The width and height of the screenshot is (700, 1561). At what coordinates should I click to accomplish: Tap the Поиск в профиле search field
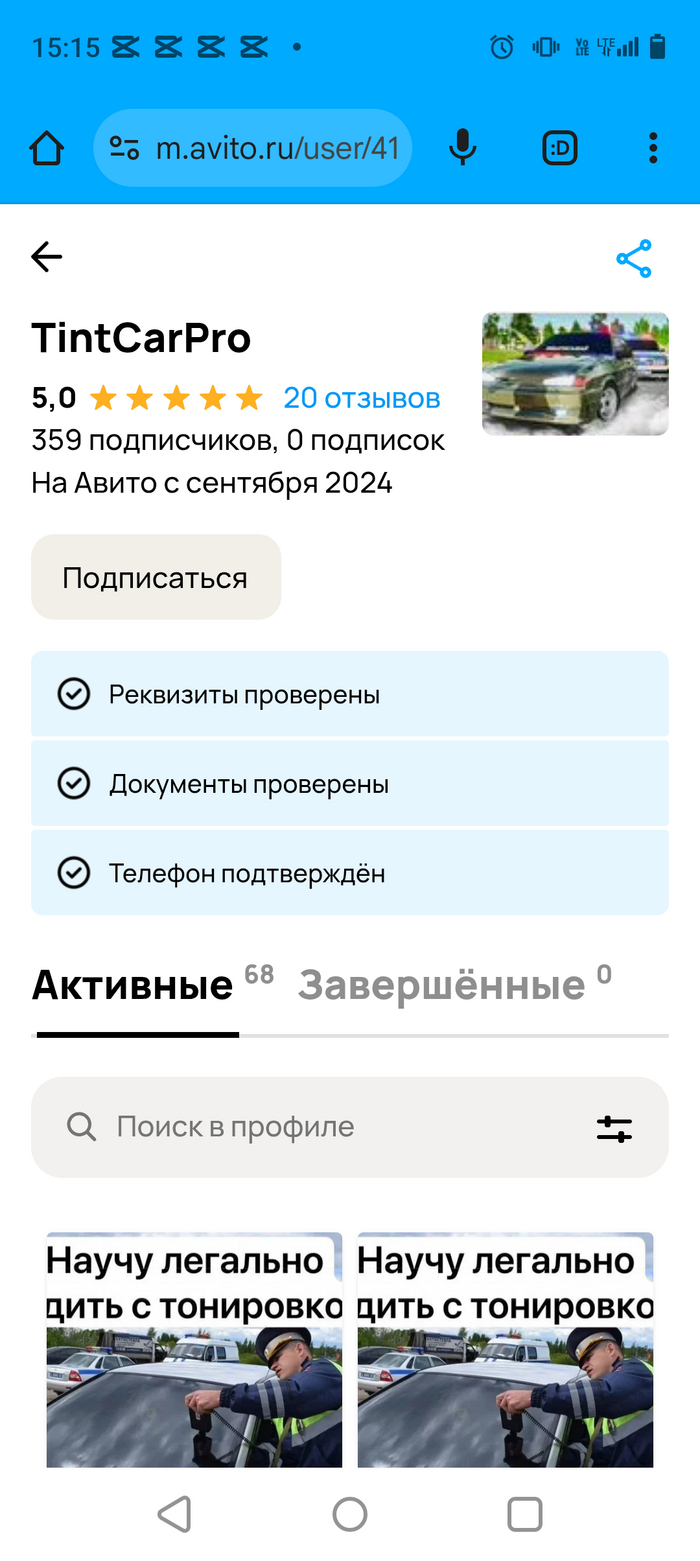tap(300, 1127)
